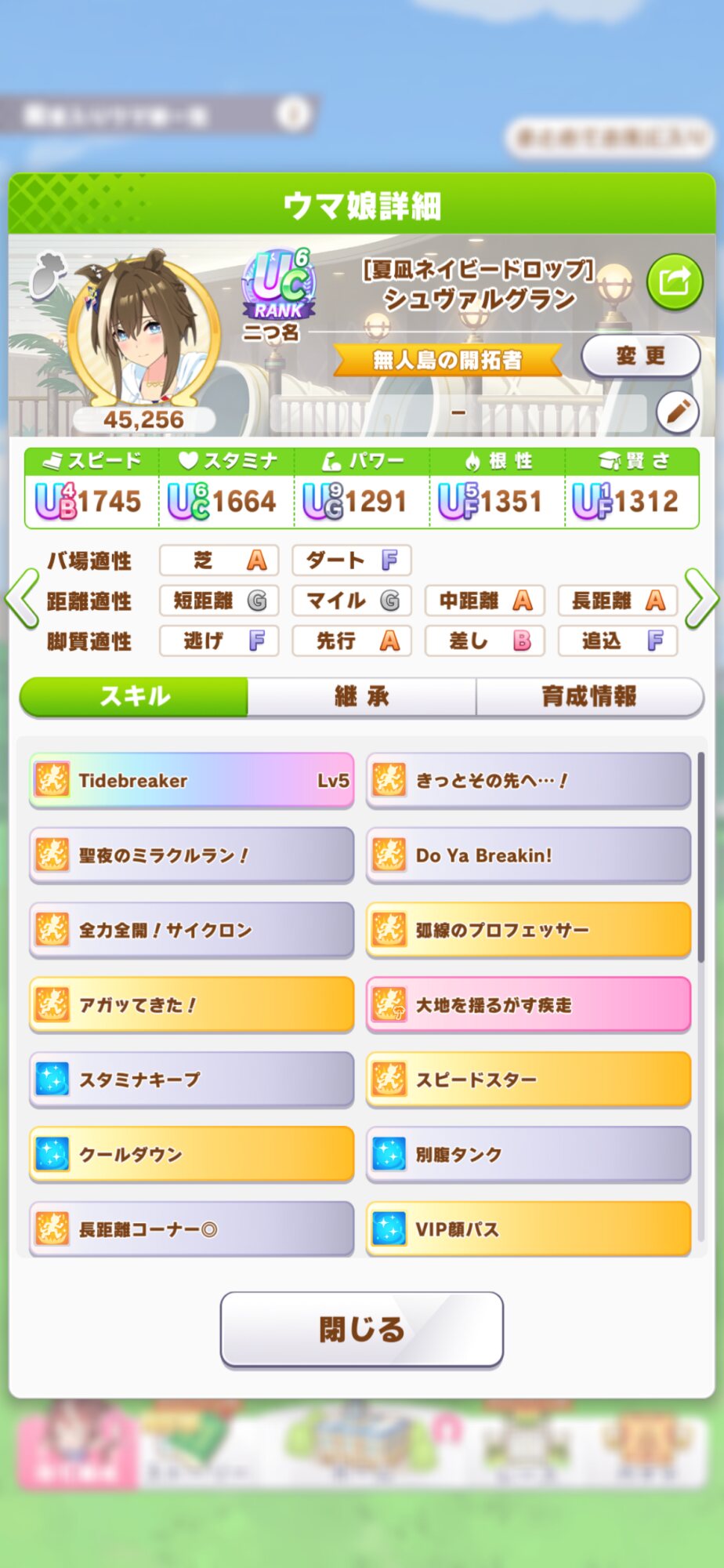Switch to the 育成情報 tab
Screen dimensions: 724x1568
click(x=589, y=696)
